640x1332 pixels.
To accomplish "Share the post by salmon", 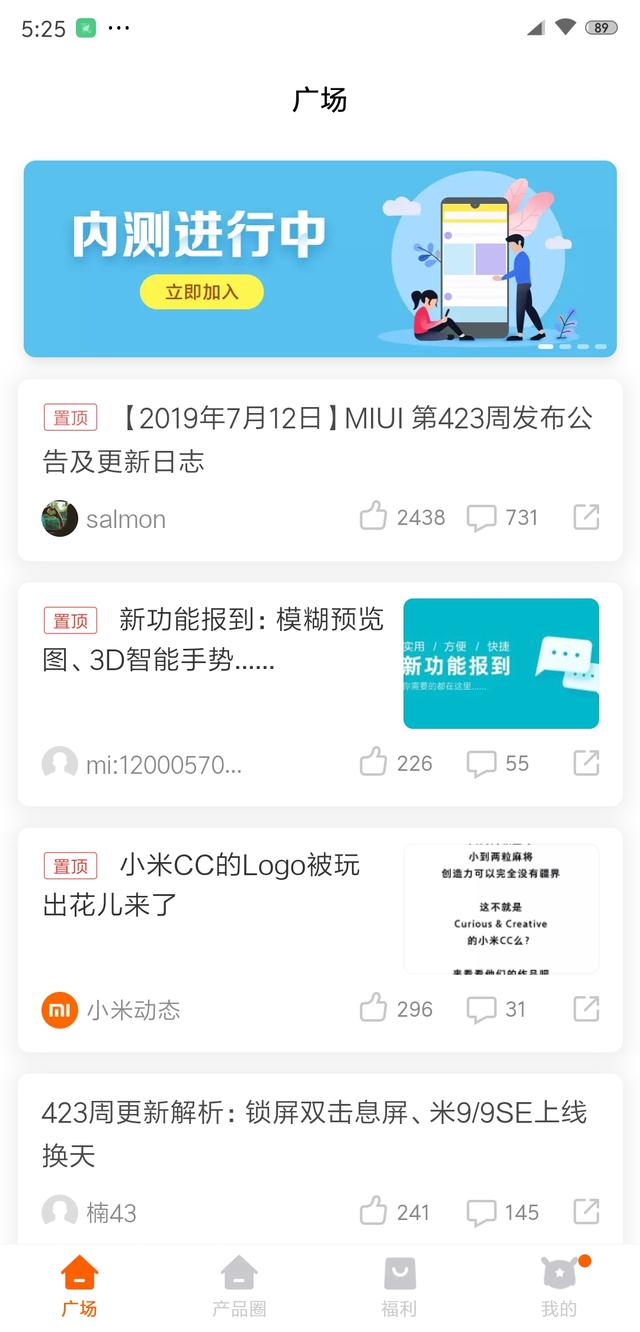I will point(586,517).
